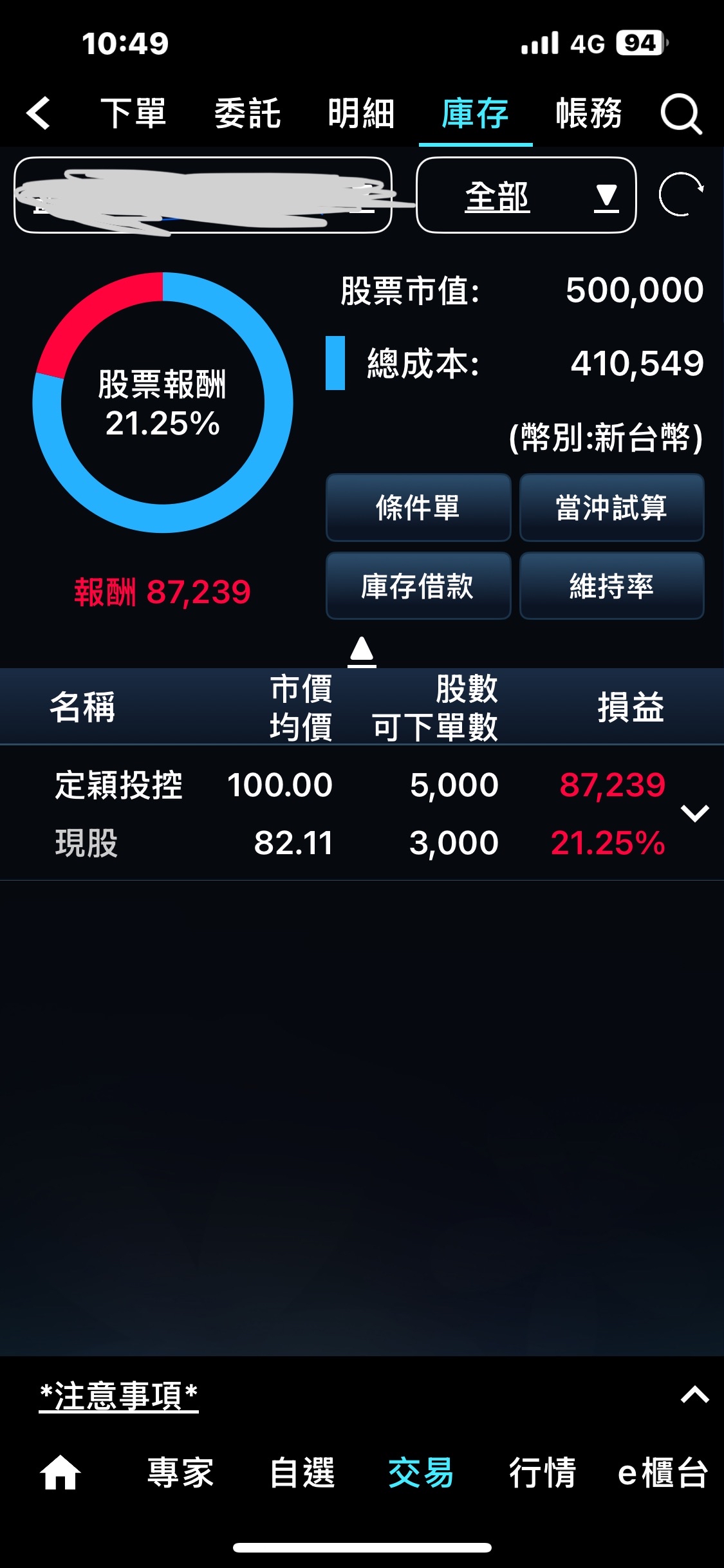This screenshot has height=1568, width=724.
Task: Switch to the 委託 tab
Action: pyautogui.click(x=247, y=114)
